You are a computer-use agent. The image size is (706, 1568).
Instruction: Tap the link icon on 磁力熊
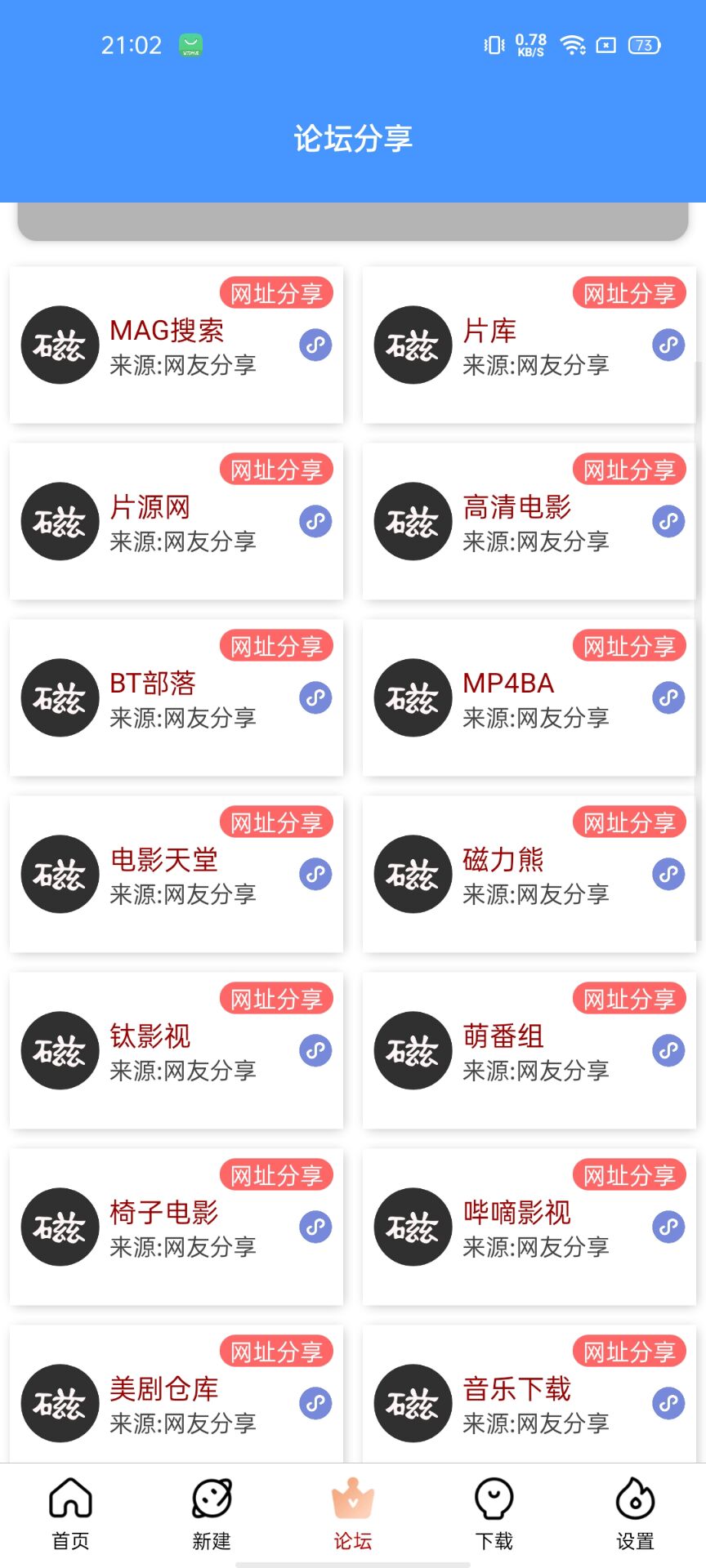[668, 874]
